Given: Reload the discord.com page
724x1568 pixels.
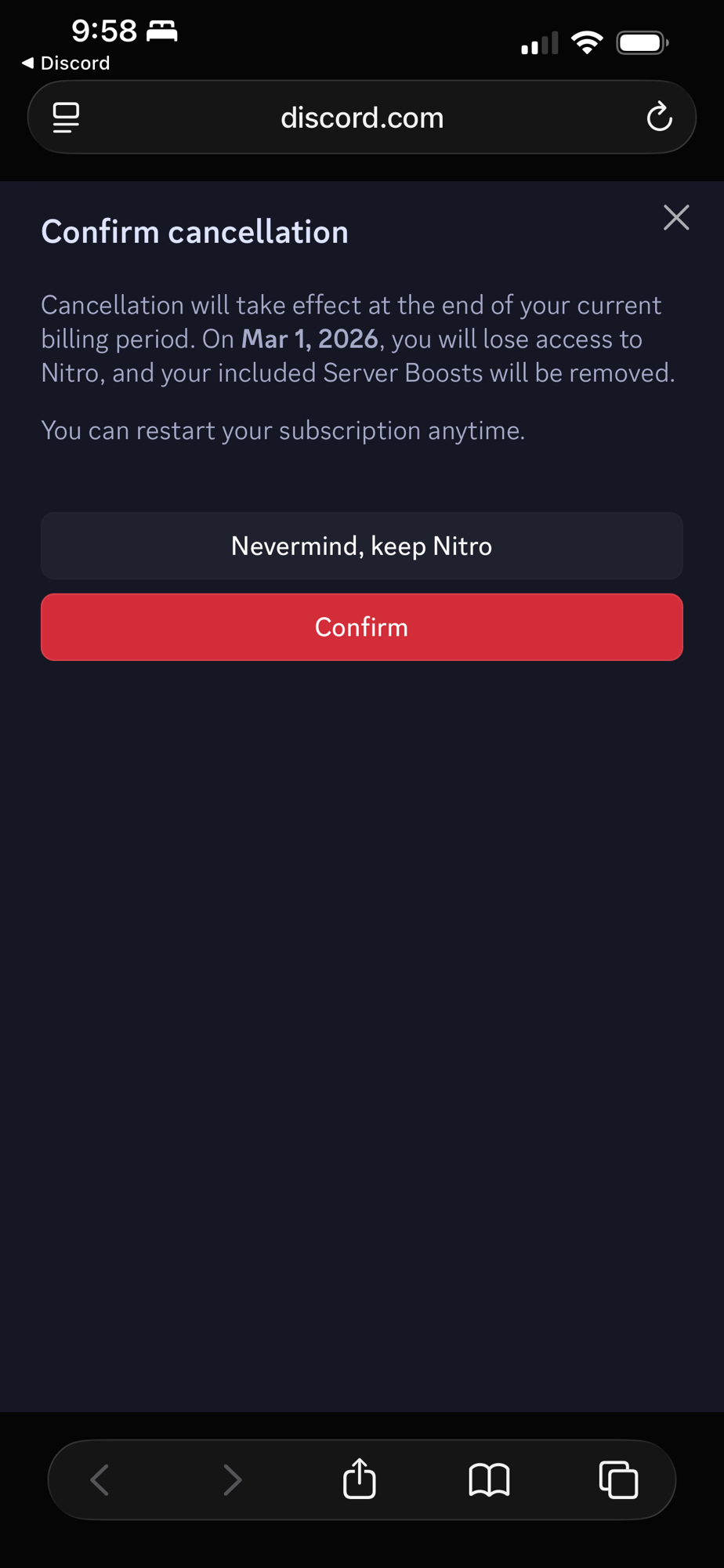Looking at the screenshot, I should [x=659, y=118].
